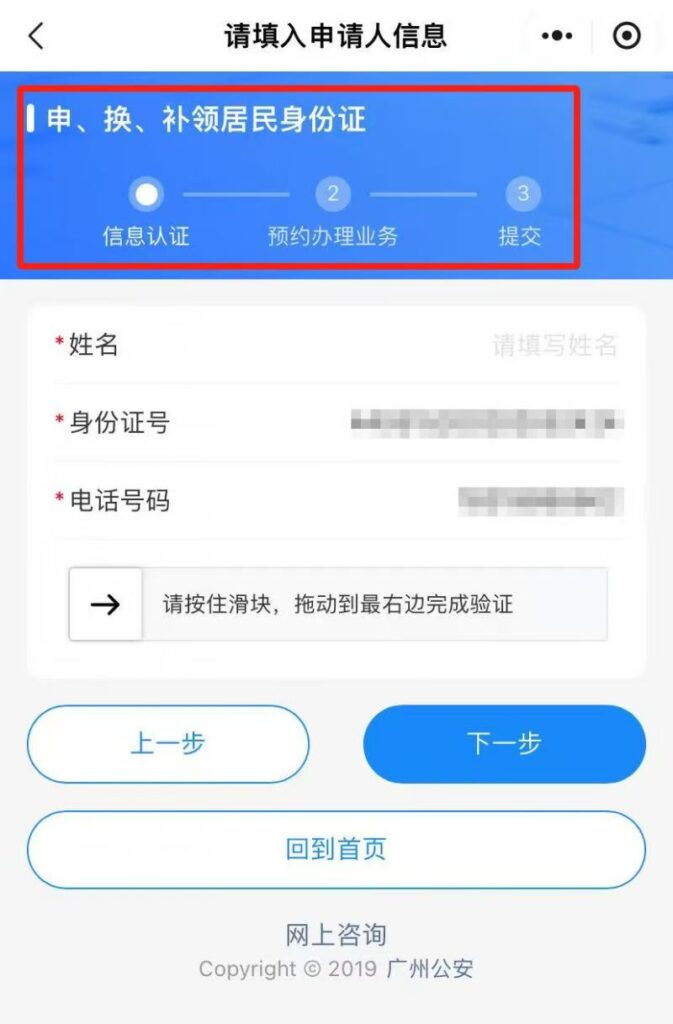Open the mini program three-dot menu
The image size is (673, 1024).
tap(557, 37)
